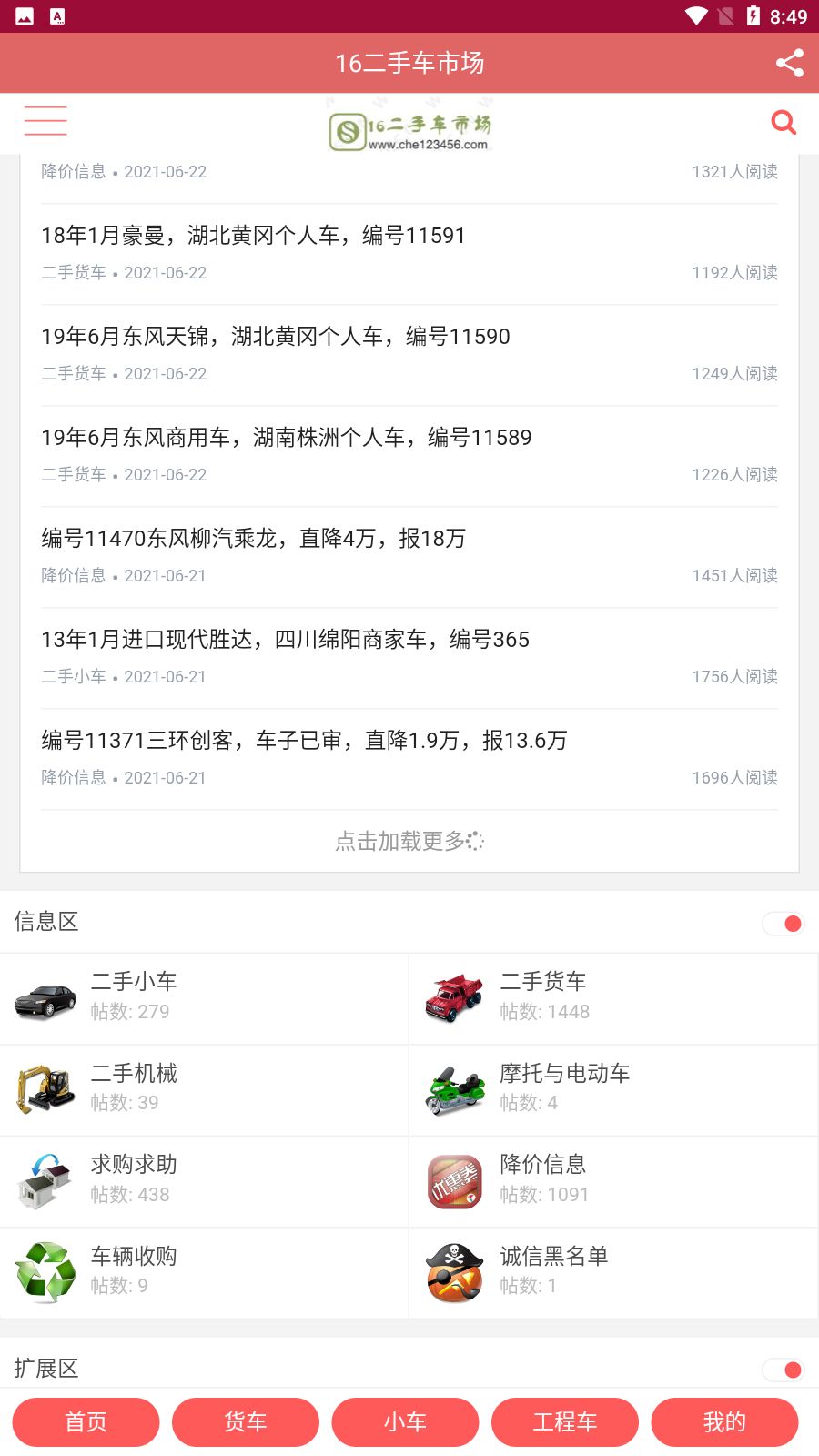The width and height of the screenshot is (819, 1456).
Task: Open listing 19年6月东风天锦 编号11590
Action: (275, 337)
